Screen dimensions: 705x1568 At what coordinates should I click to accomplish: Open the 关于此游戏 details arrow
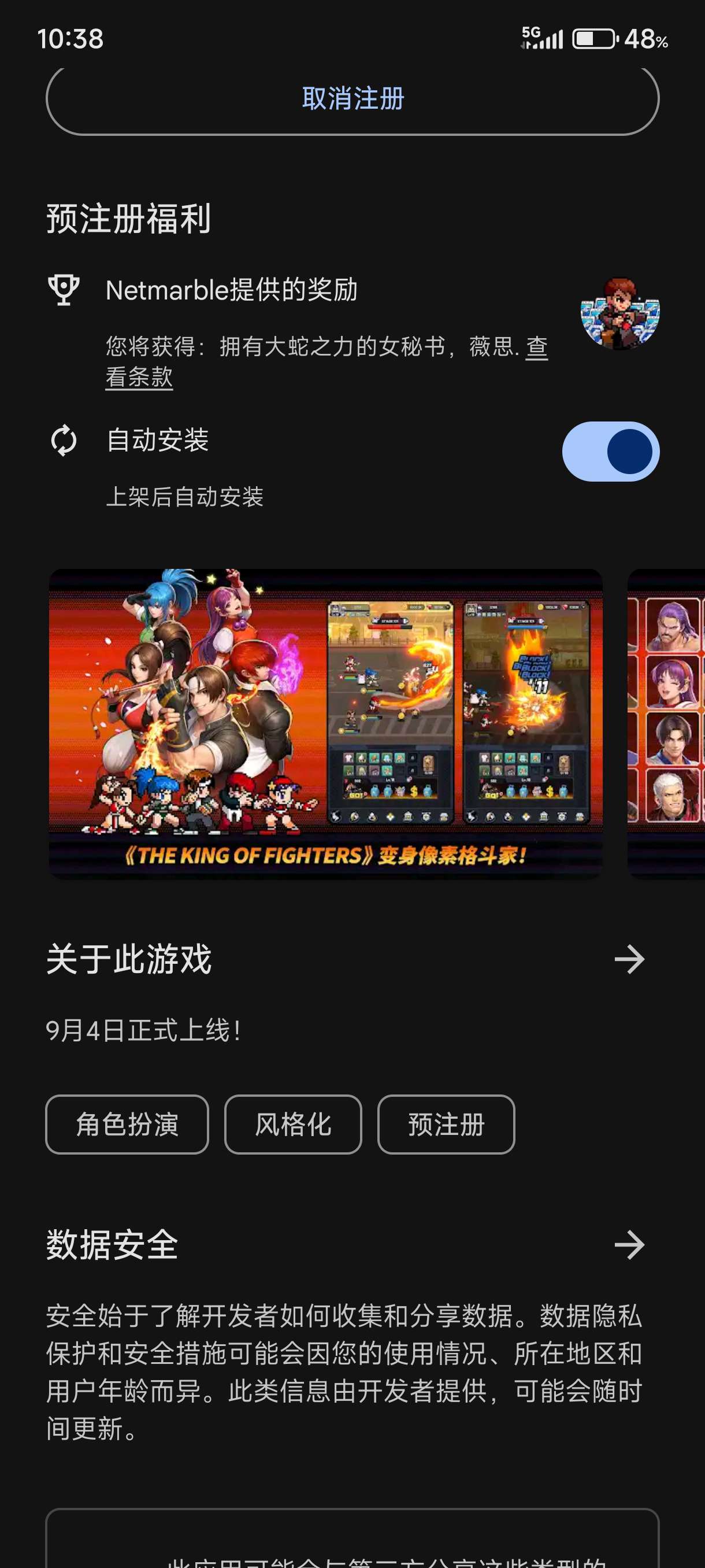(629, 960)
